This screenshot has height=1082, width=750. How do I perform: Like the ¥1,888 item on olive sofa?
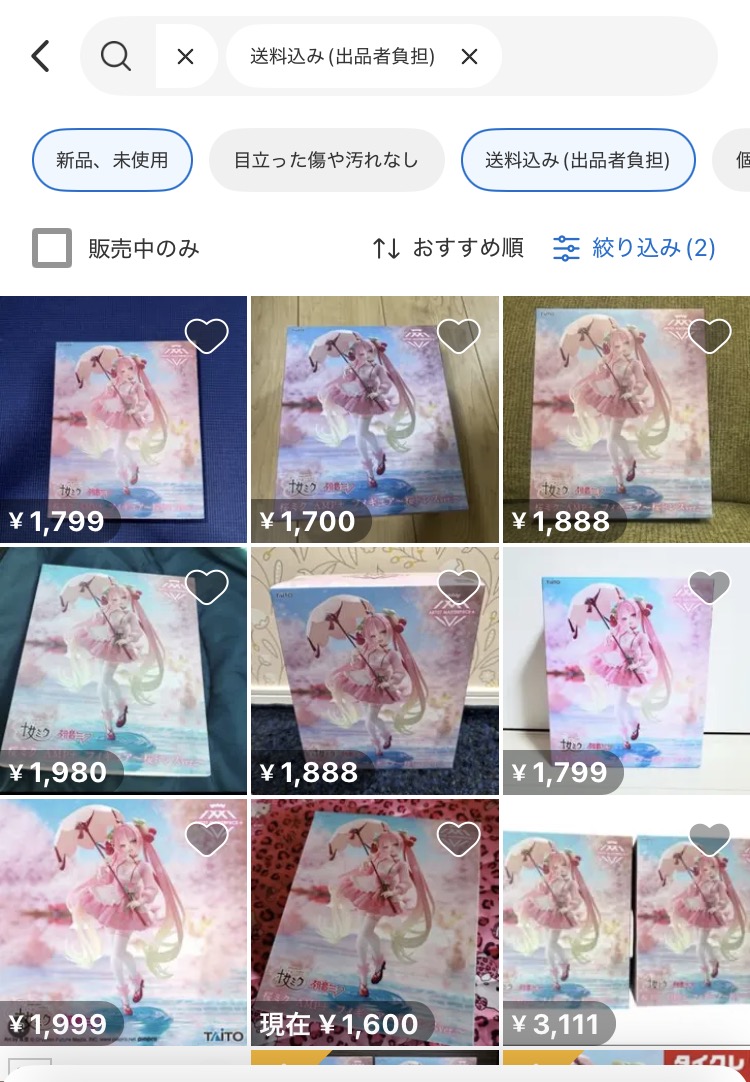(x=710, y=337)
